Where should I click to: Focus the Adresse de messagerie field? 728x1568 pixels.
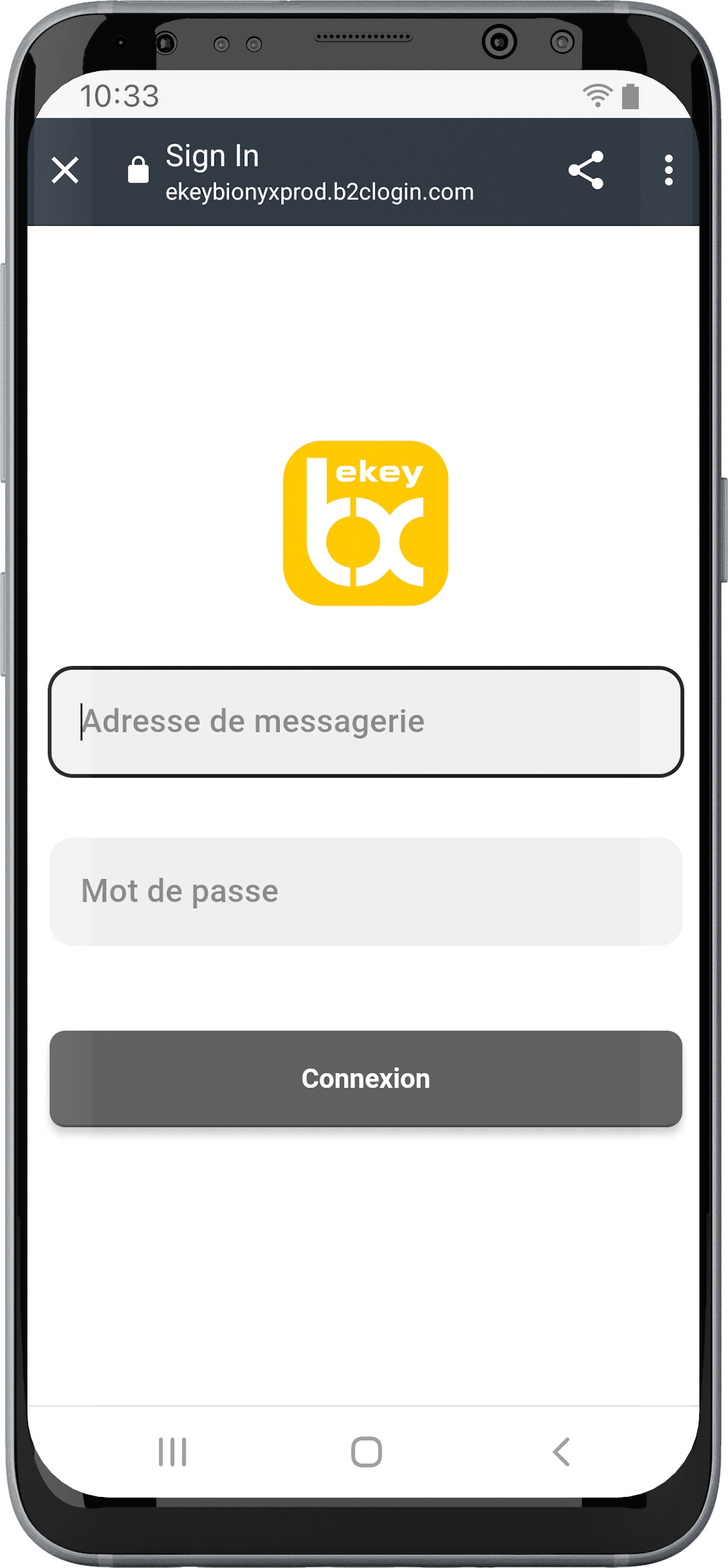[365, 722]
